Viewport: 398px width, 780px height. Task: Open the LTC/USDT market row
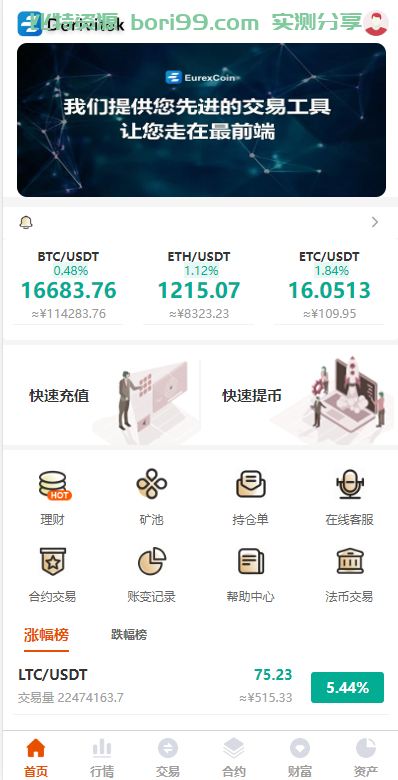[201, 687]
